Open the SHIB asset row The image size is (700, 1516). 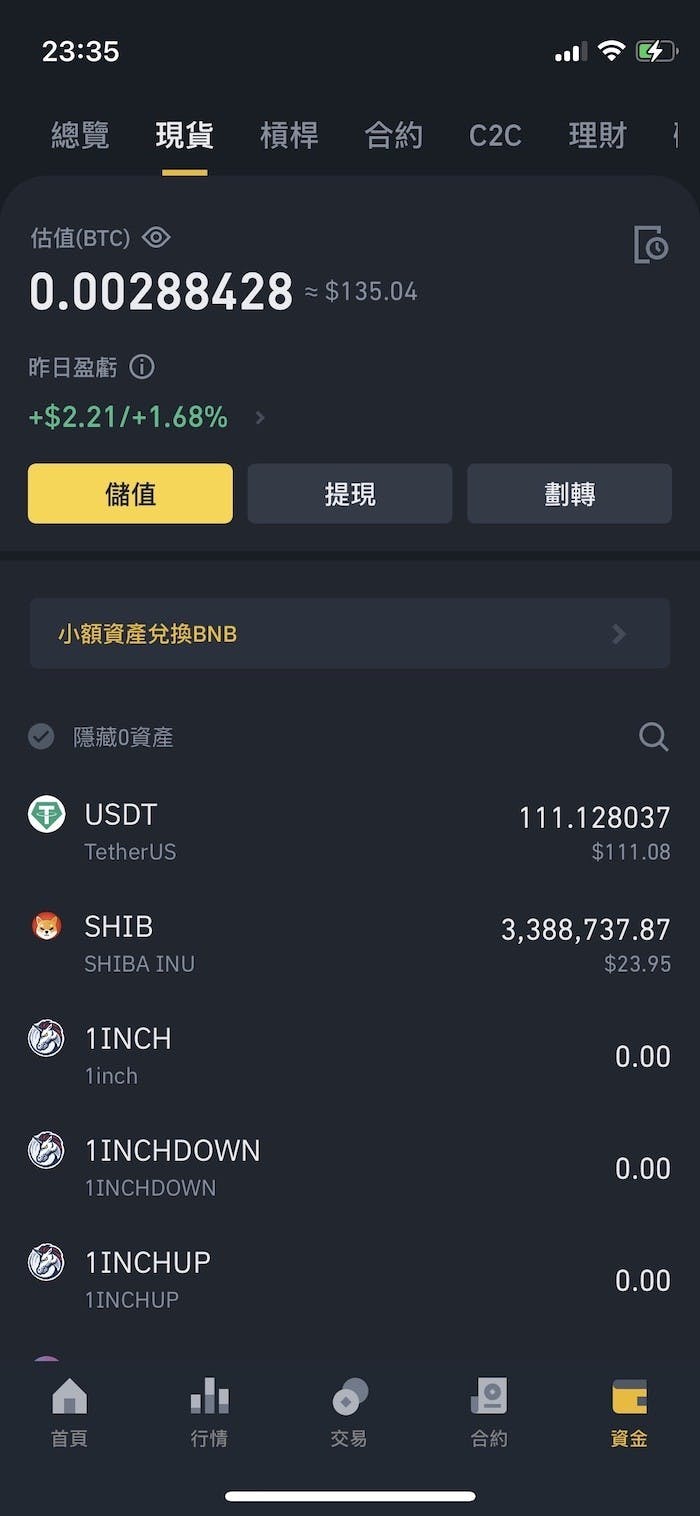(x=350, y=944)
